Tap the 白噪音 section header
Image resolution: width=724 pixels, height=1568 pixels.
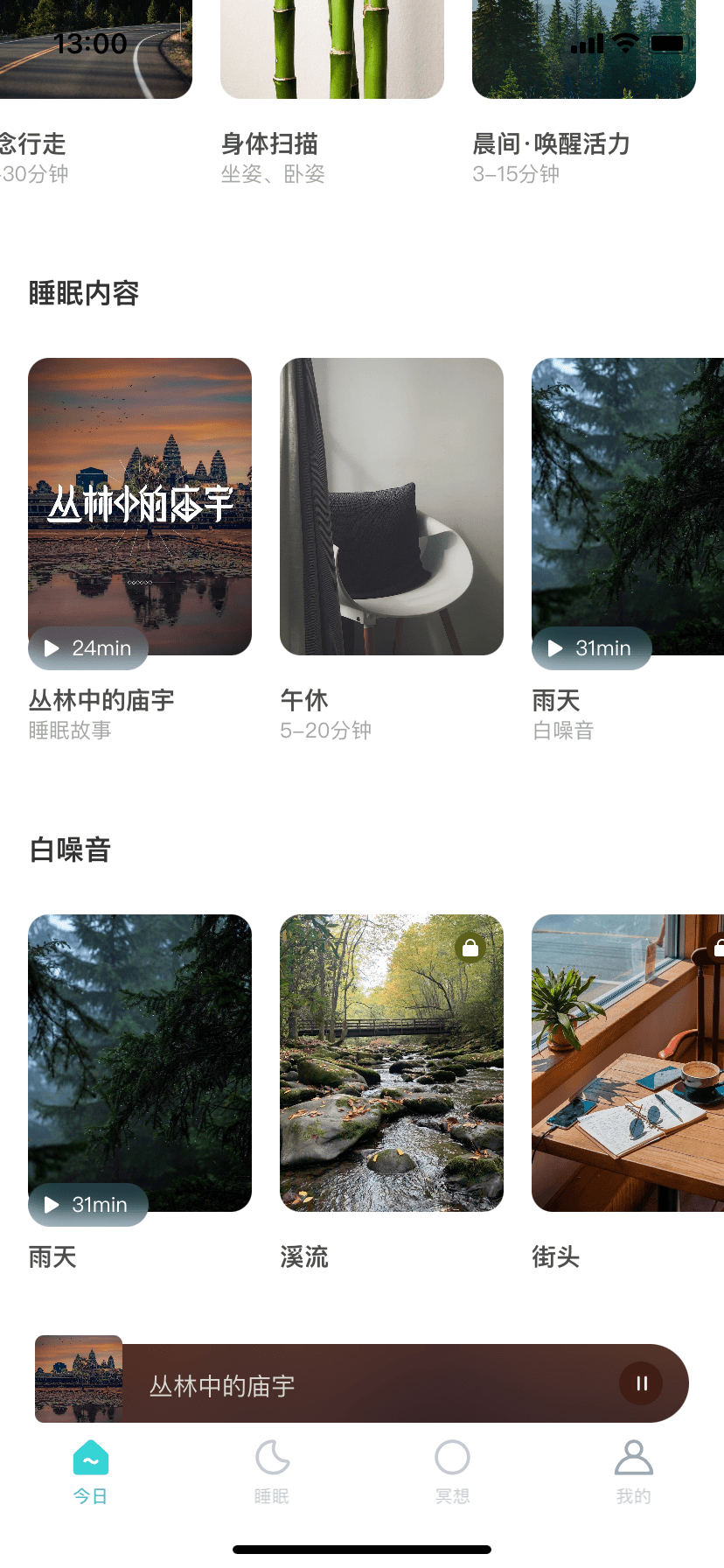pyautogui.click(x=69, y=850)
